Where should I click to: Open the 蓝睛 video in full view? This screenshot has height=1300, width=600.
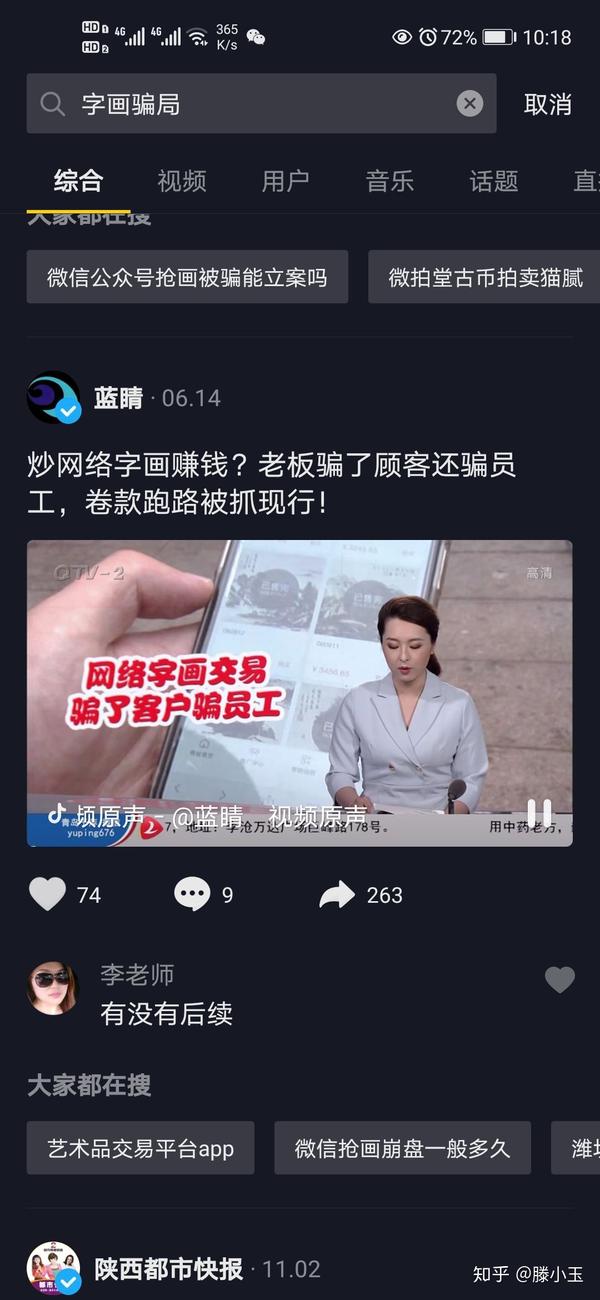[299, 693]
